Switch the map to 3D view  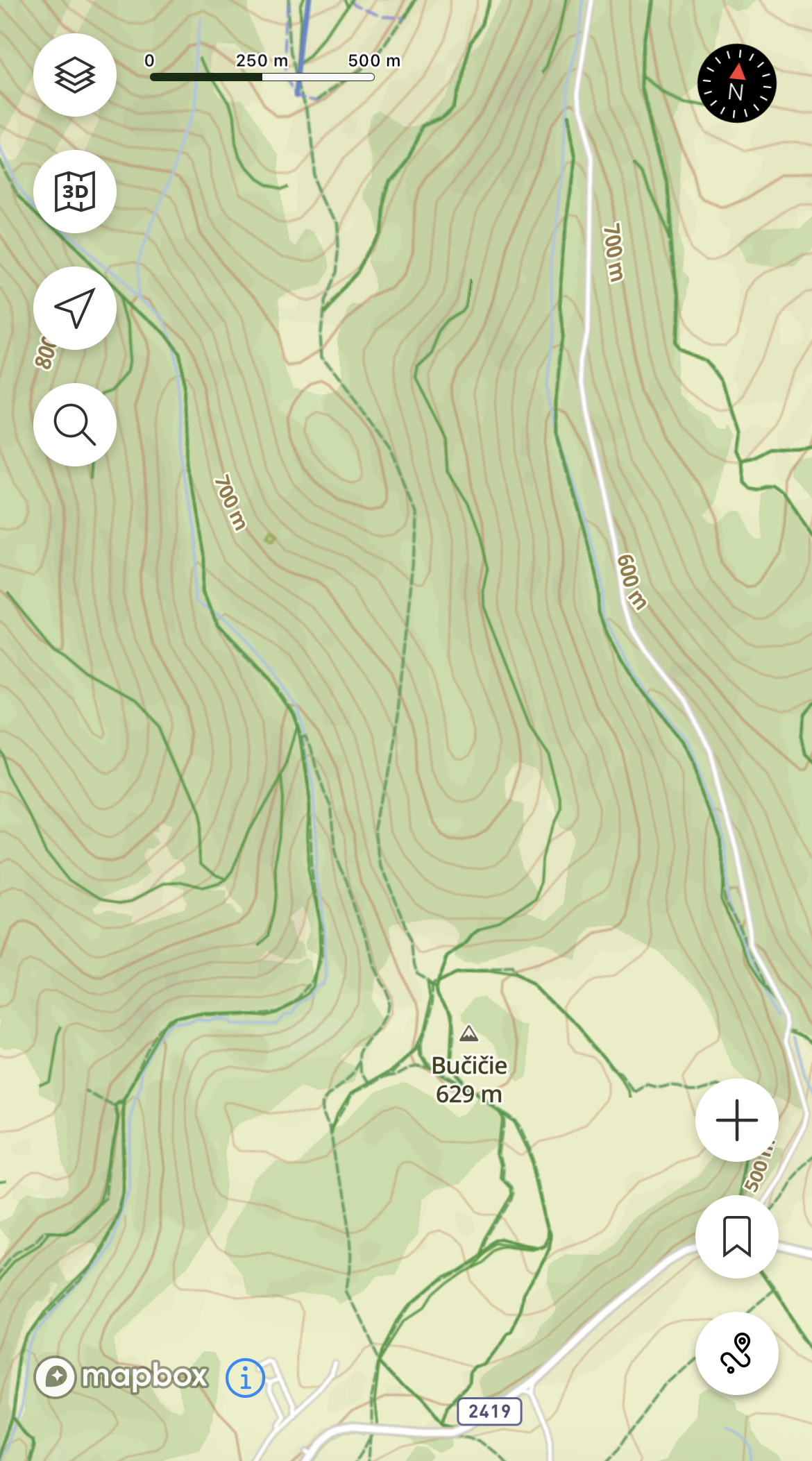point(75,192)
